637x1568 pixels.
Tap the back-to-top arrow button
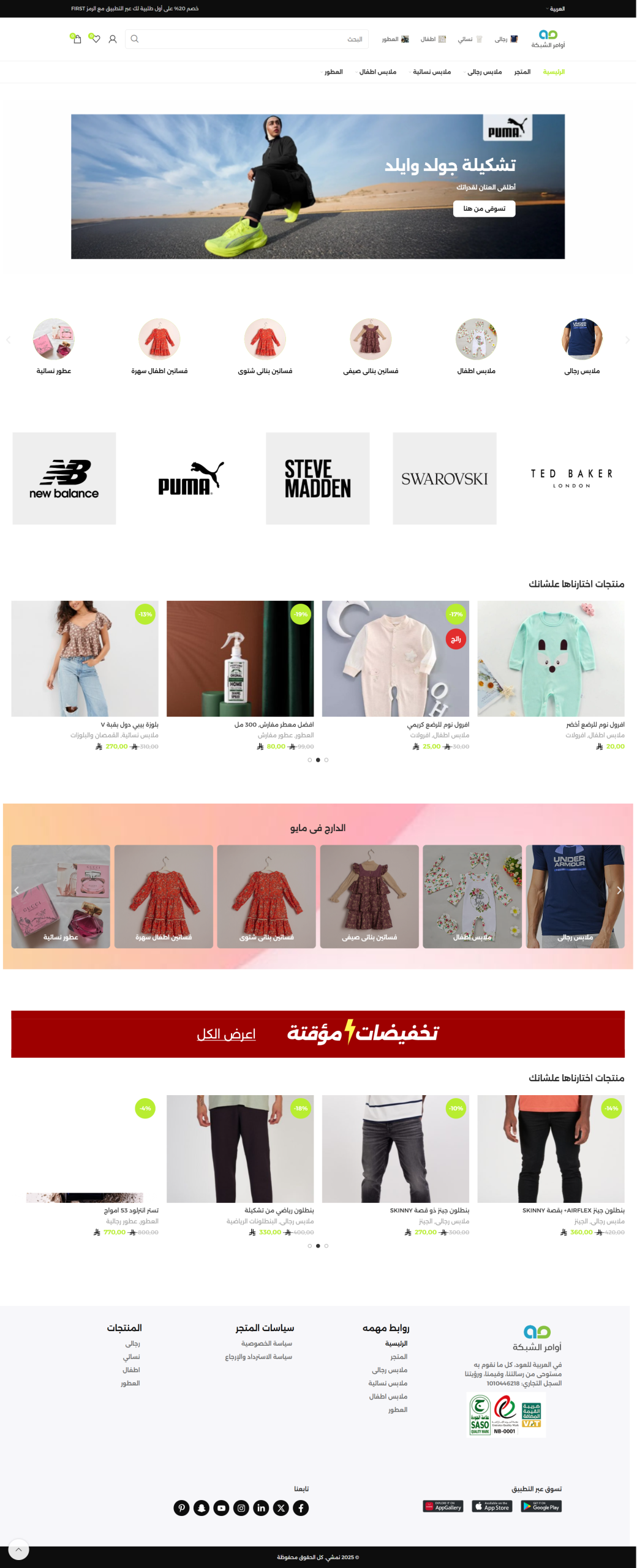[19, 1550]
